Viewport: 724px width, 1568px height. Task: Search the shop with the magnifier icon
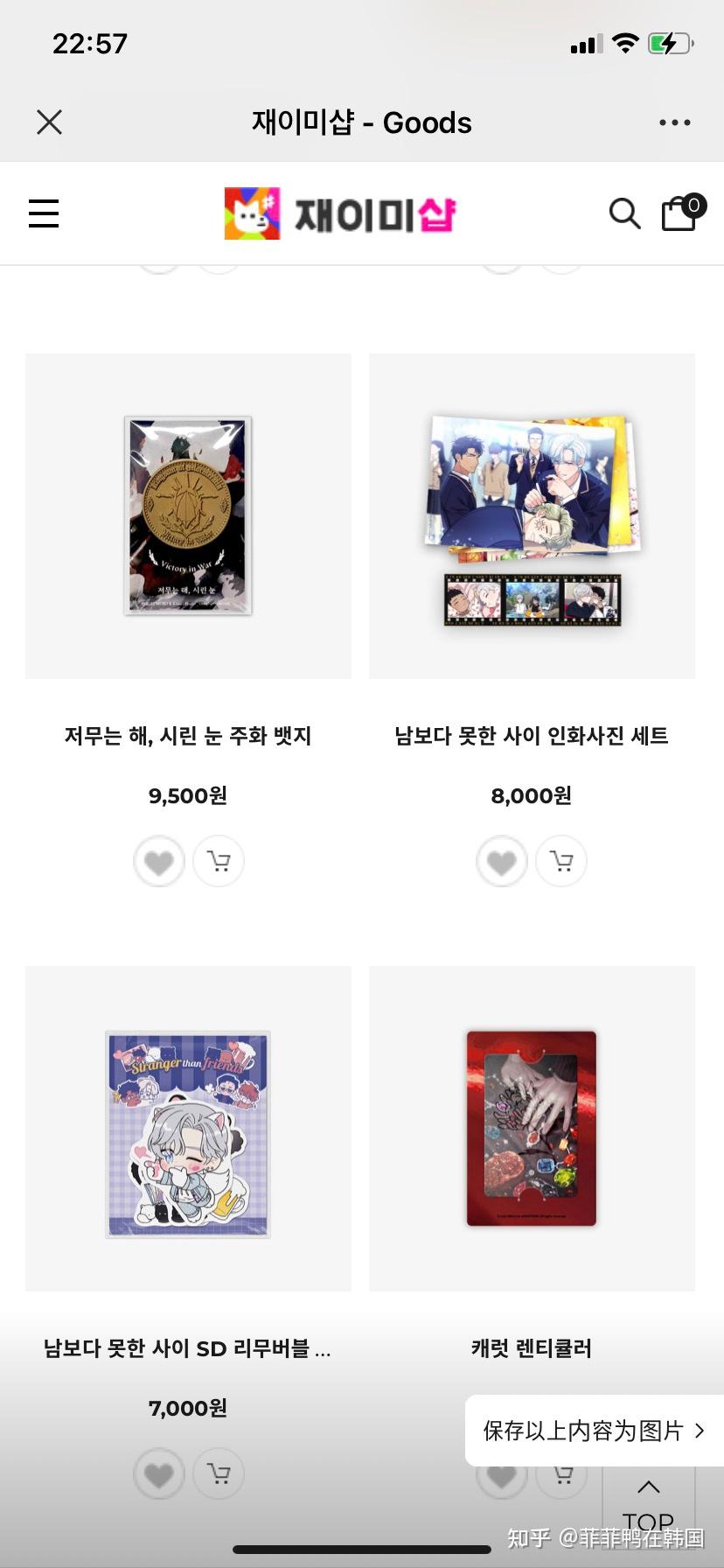624,213
